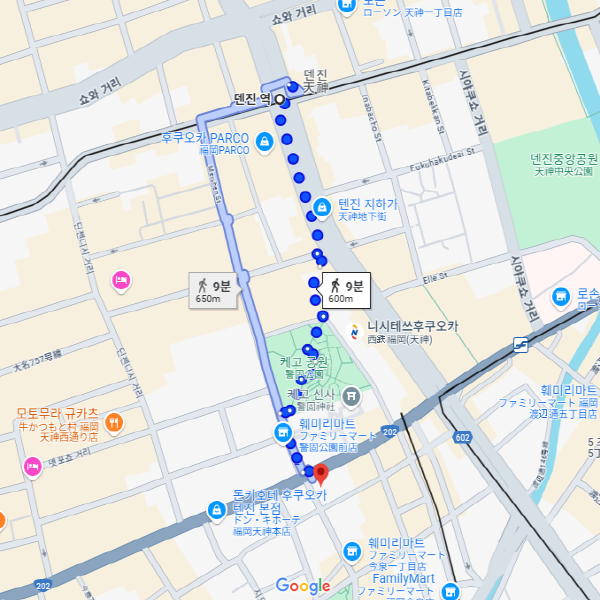Show details for 케고 신사 shrine
The image size is (600, 600).
(351, 398)
